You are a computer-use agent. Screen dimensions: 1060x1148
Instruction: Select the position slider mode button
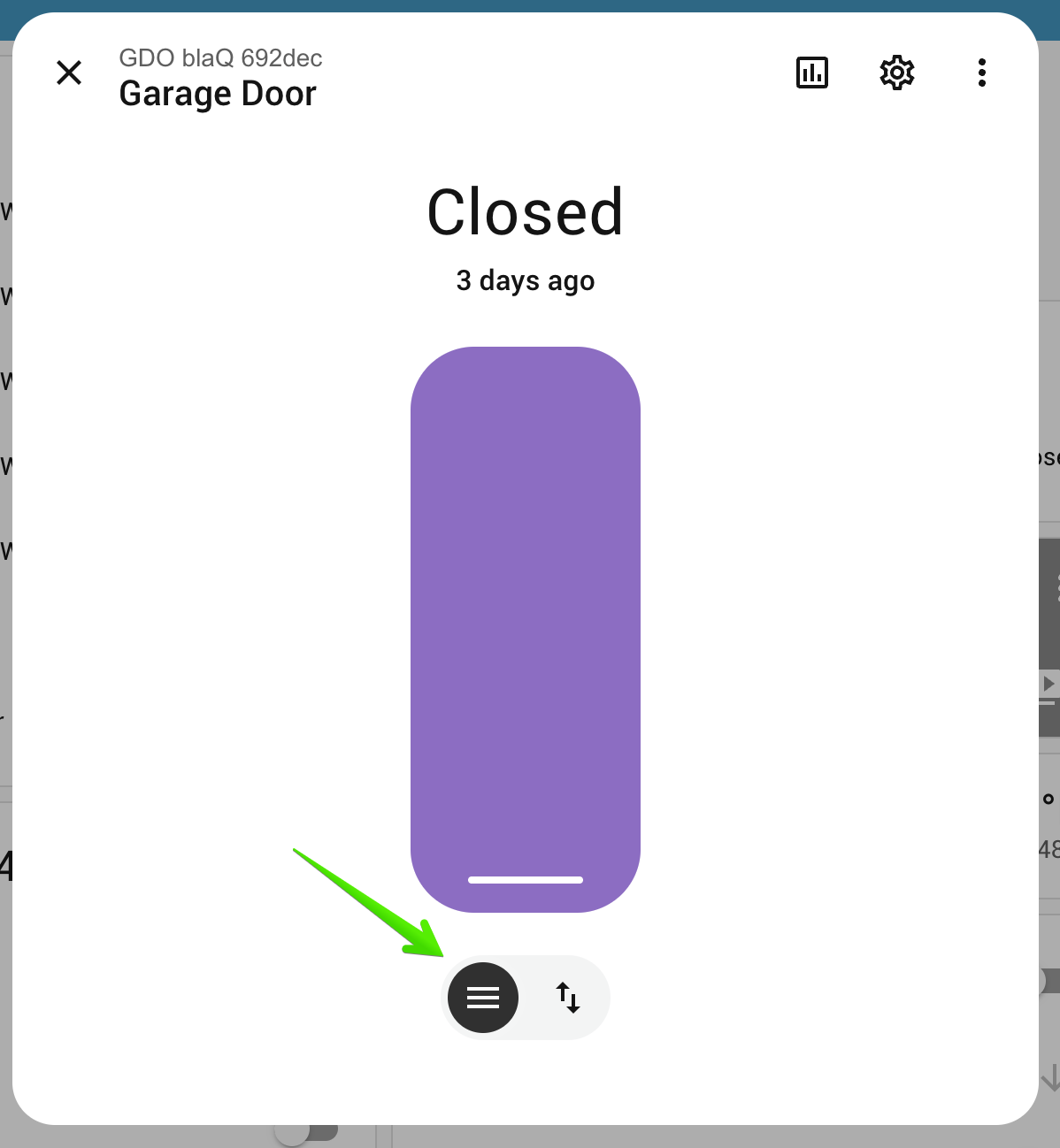[483, 998]
